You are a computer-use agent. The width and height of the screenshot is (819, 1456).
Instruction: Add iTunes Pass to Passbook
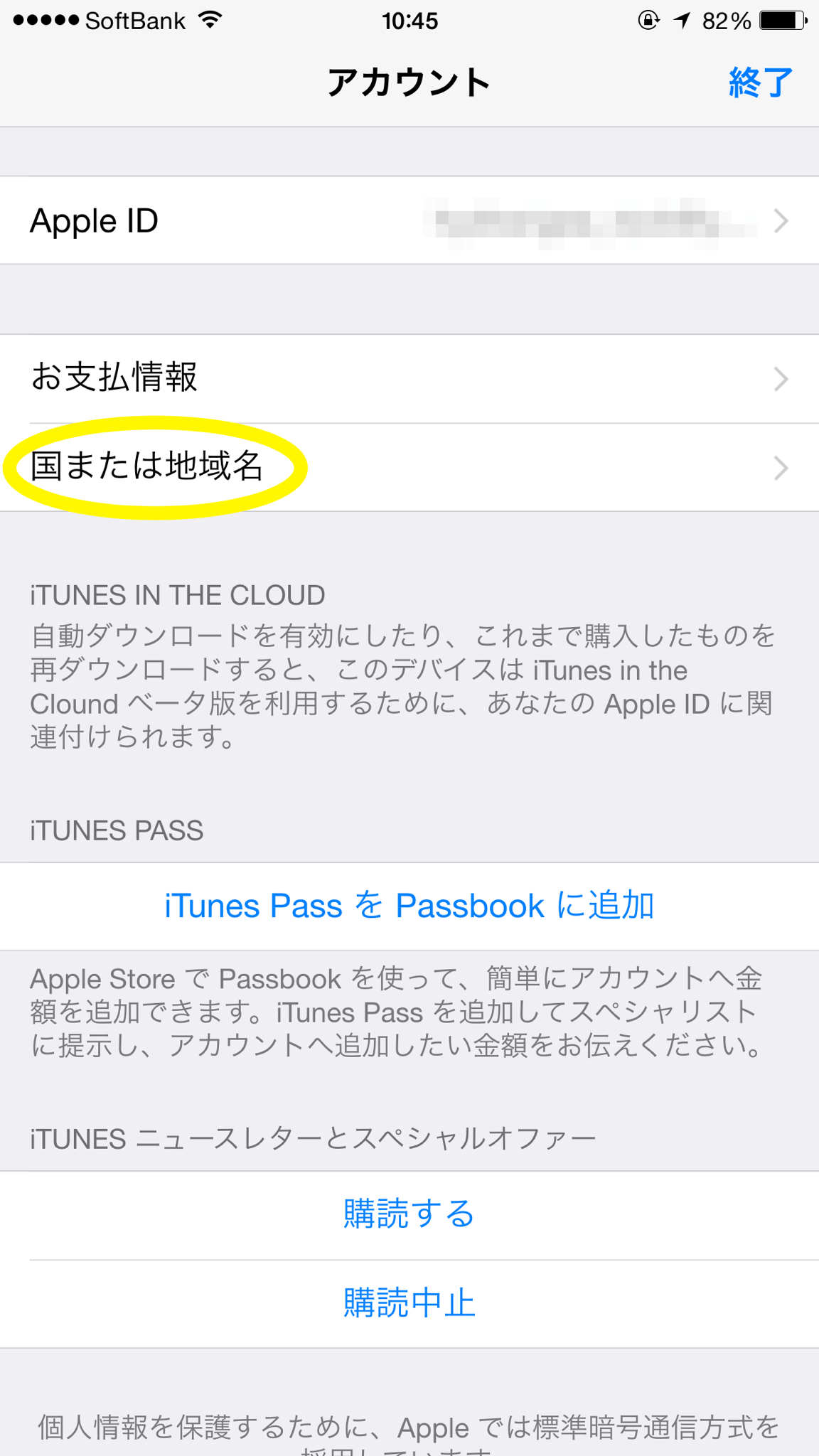point(409,906)
